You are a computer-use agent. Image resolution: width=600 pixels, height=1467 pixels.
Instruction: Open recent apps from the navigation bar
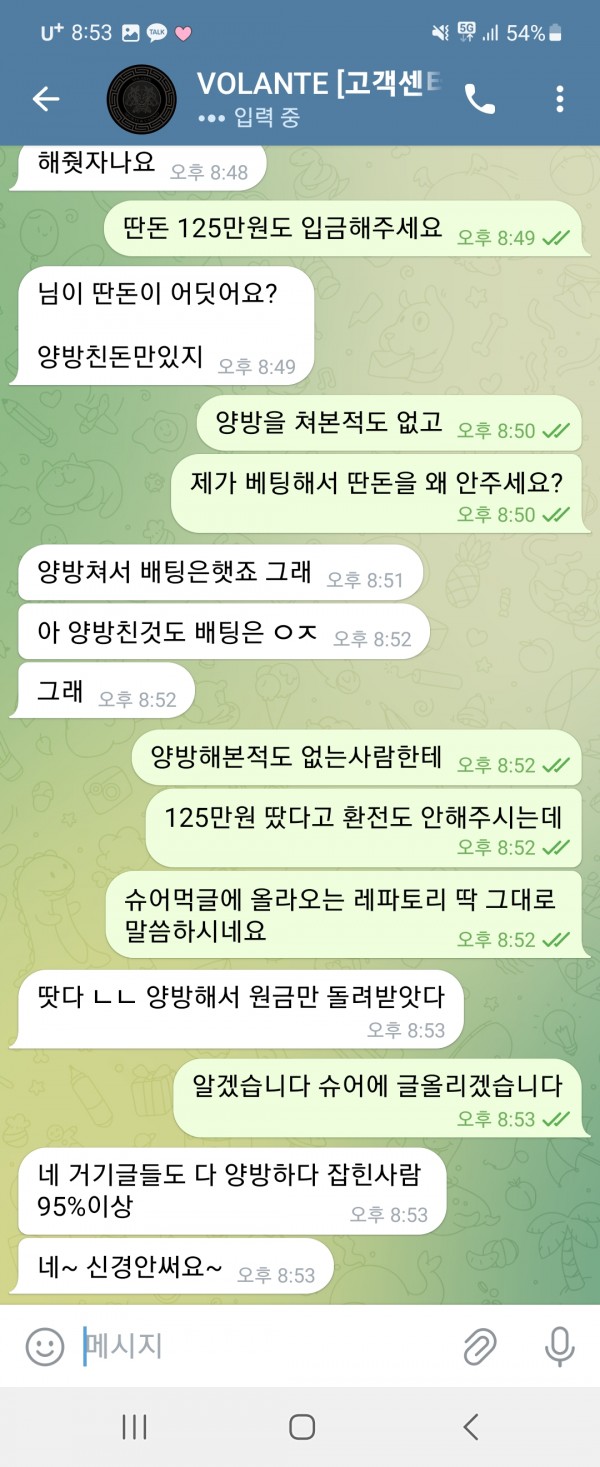point(134,1427)
